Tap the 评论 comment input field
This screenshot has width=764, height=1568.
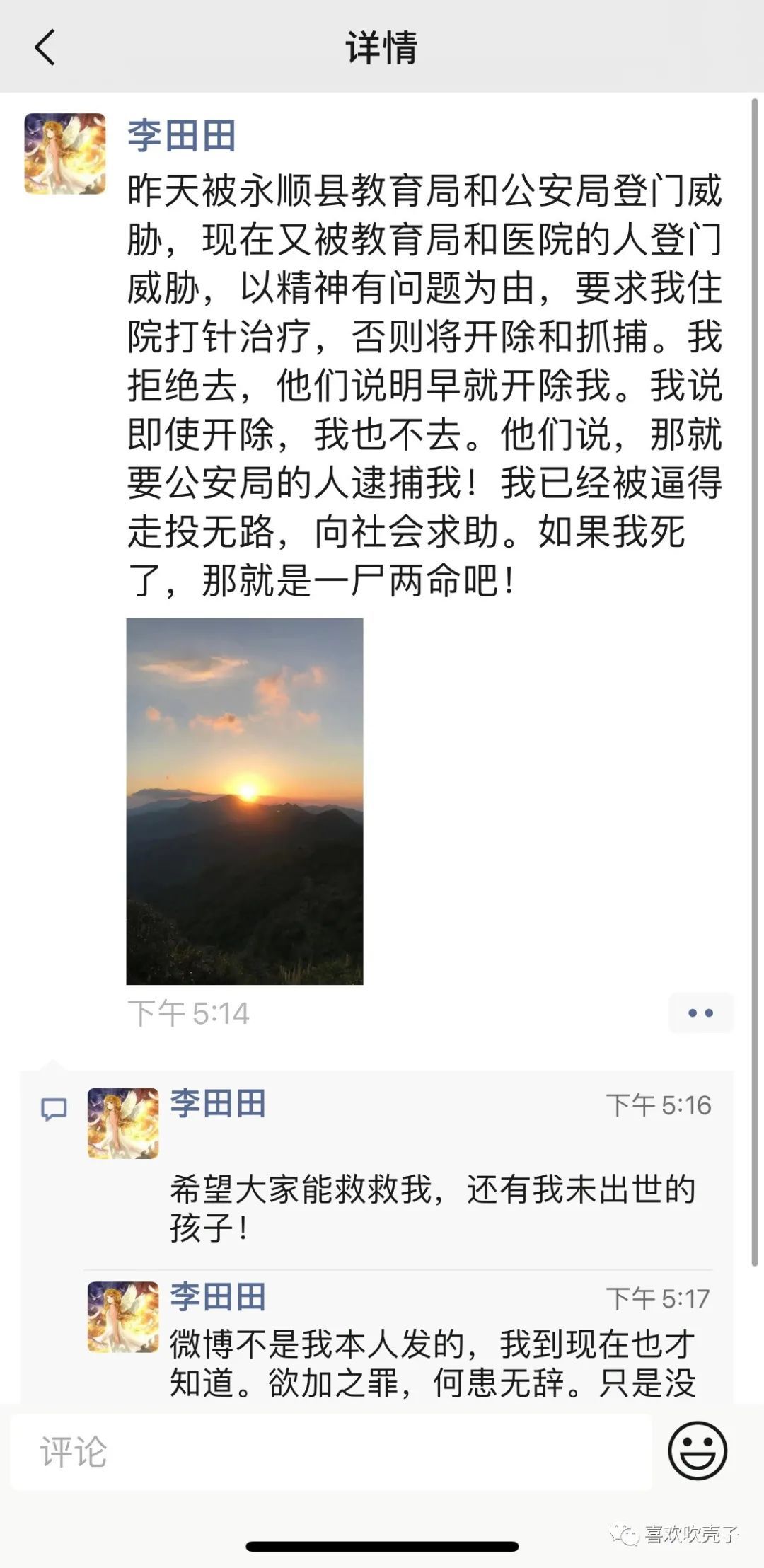[330, 1453]
